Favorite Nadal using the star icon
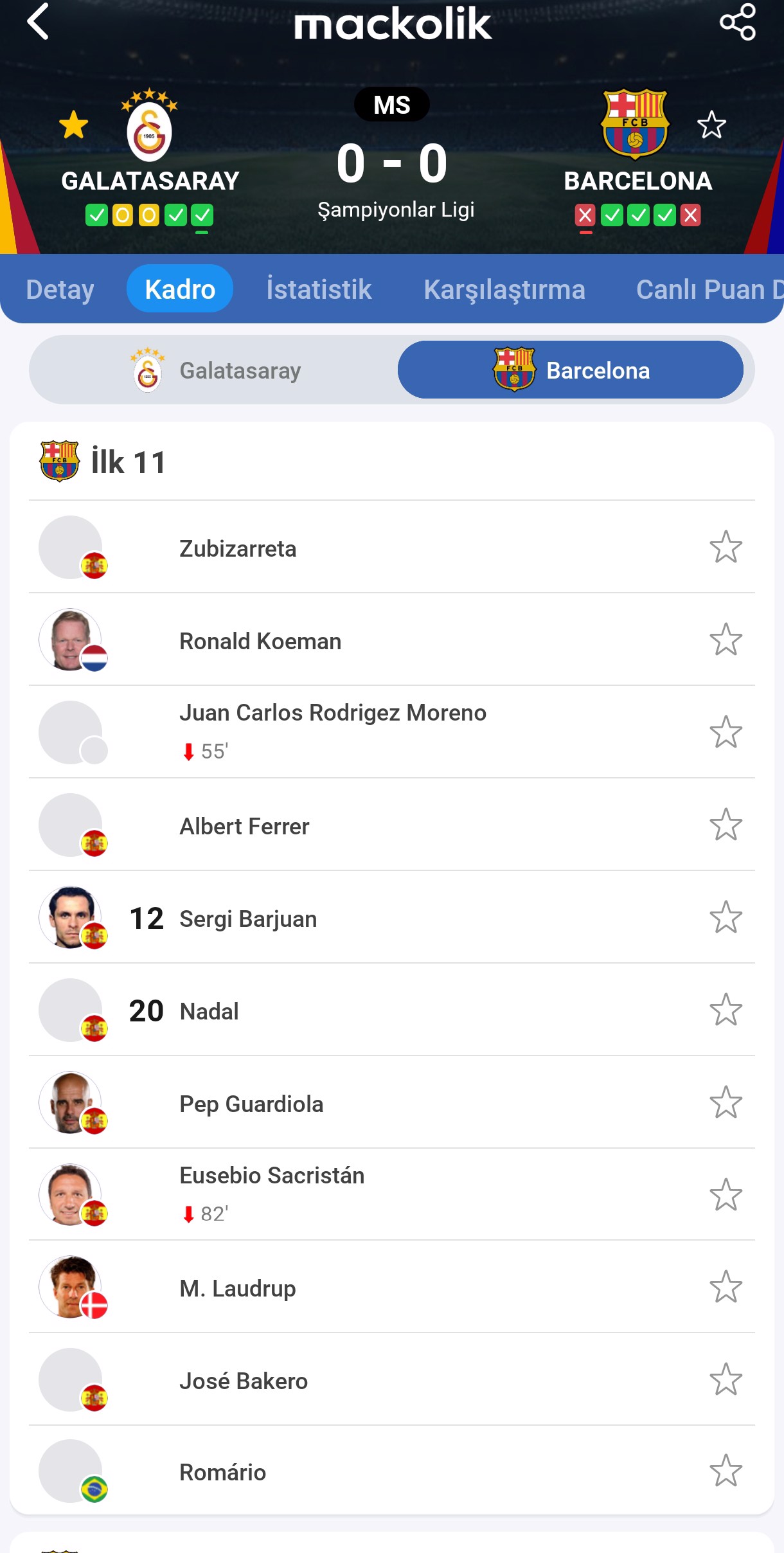The height and width of the screenshot is (1553, 784). [726, 1010]
